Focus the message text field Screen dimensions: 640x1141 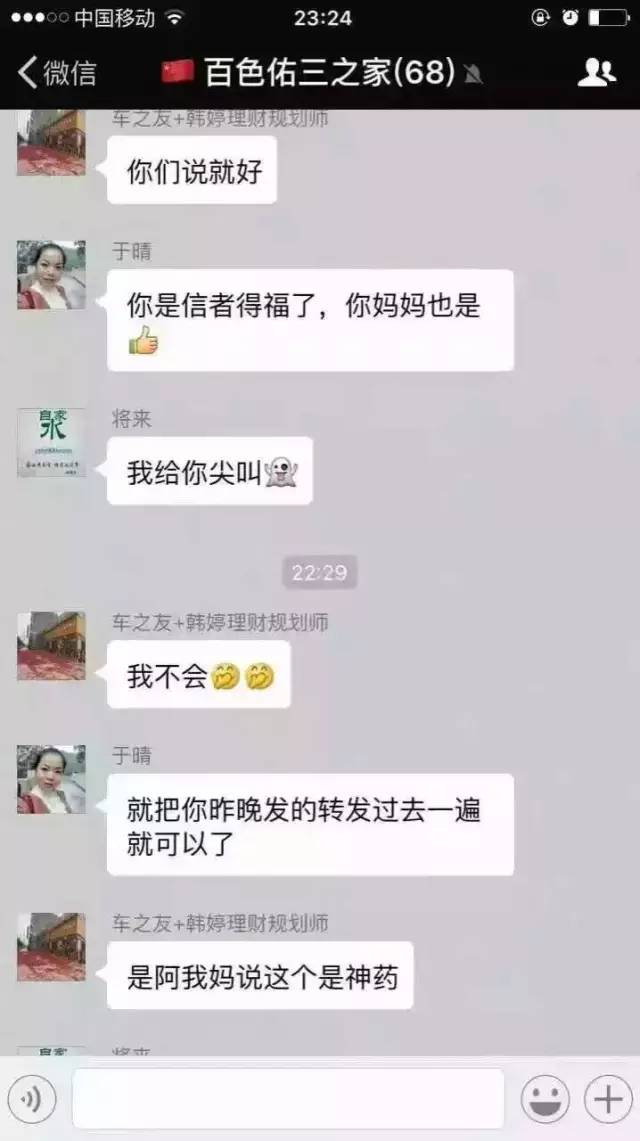[288, 1099]
